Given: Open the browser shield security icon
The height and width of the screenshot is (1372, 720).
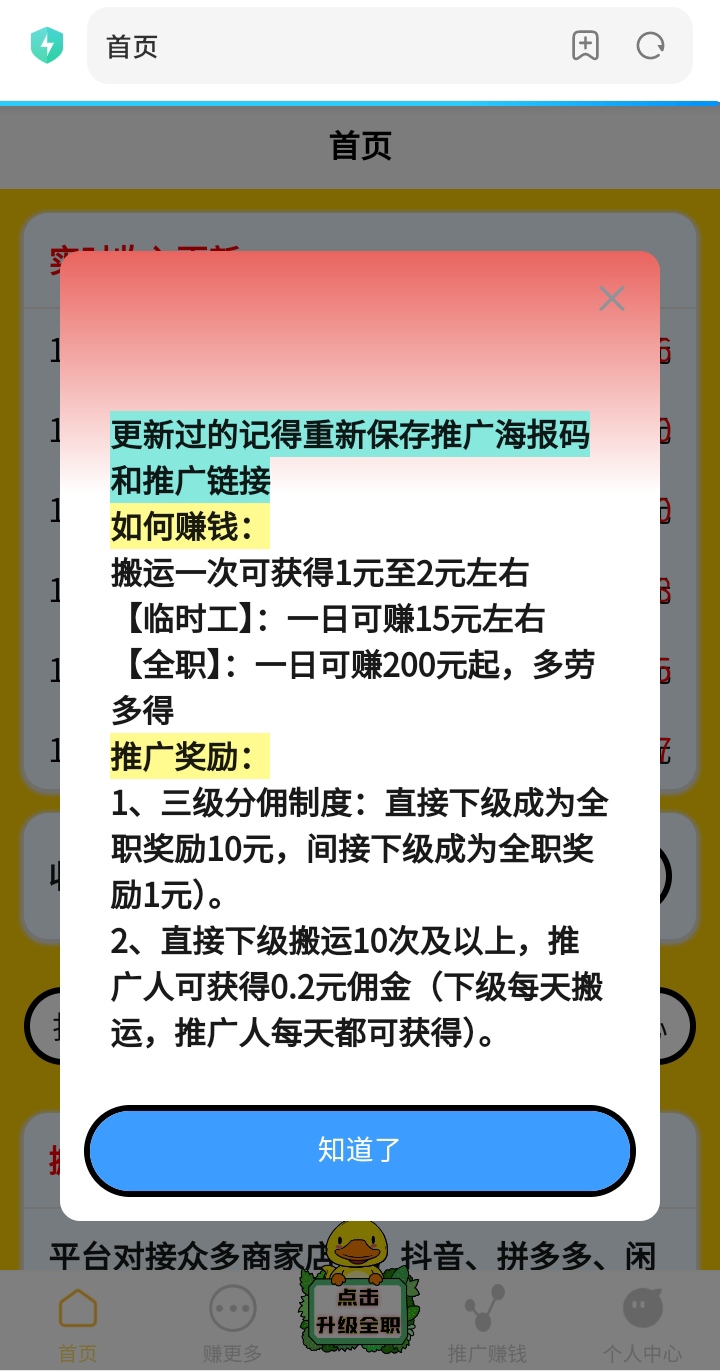Looking at the screenshot, I should click(46, 46).
